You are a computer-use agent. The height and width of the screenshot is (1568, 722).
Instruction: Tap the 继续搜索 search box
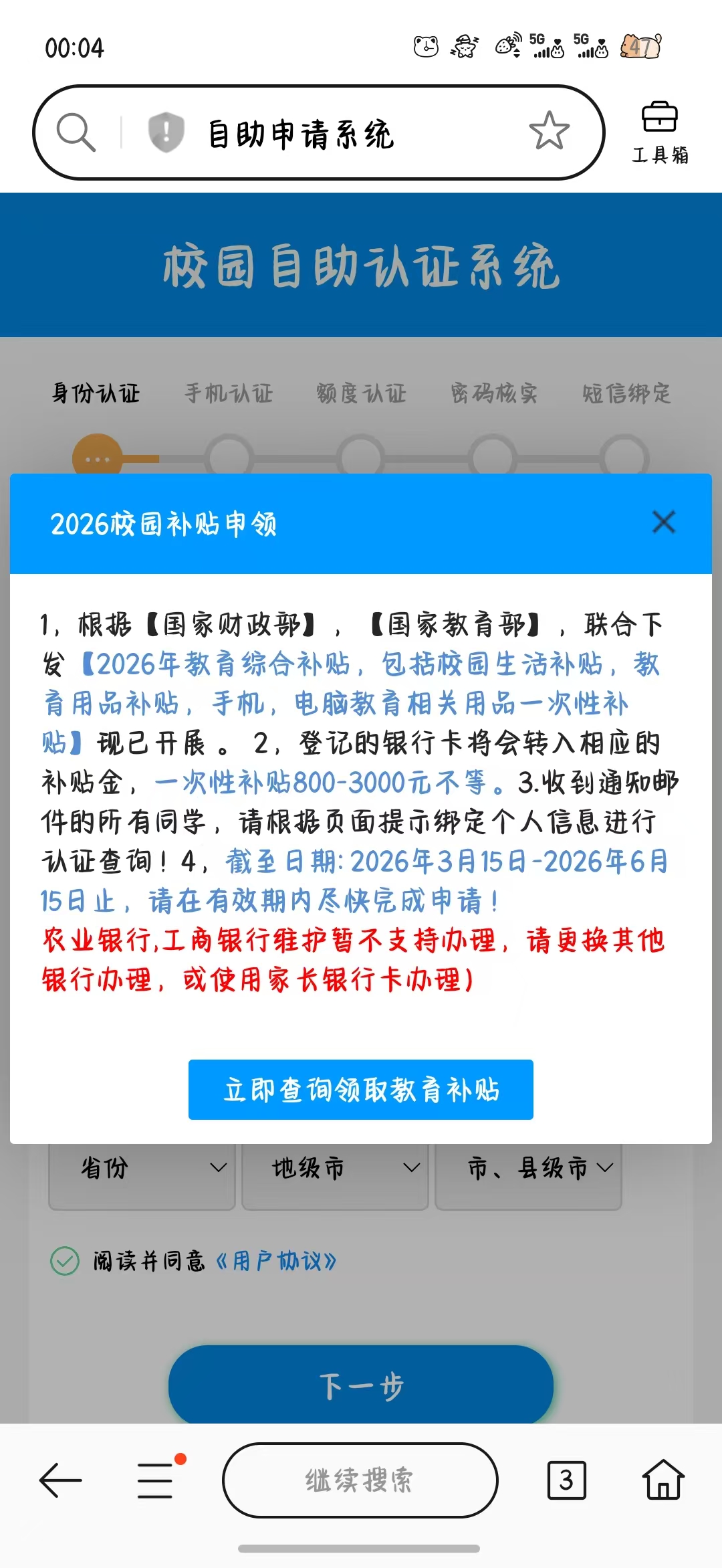click(360, 1480)
